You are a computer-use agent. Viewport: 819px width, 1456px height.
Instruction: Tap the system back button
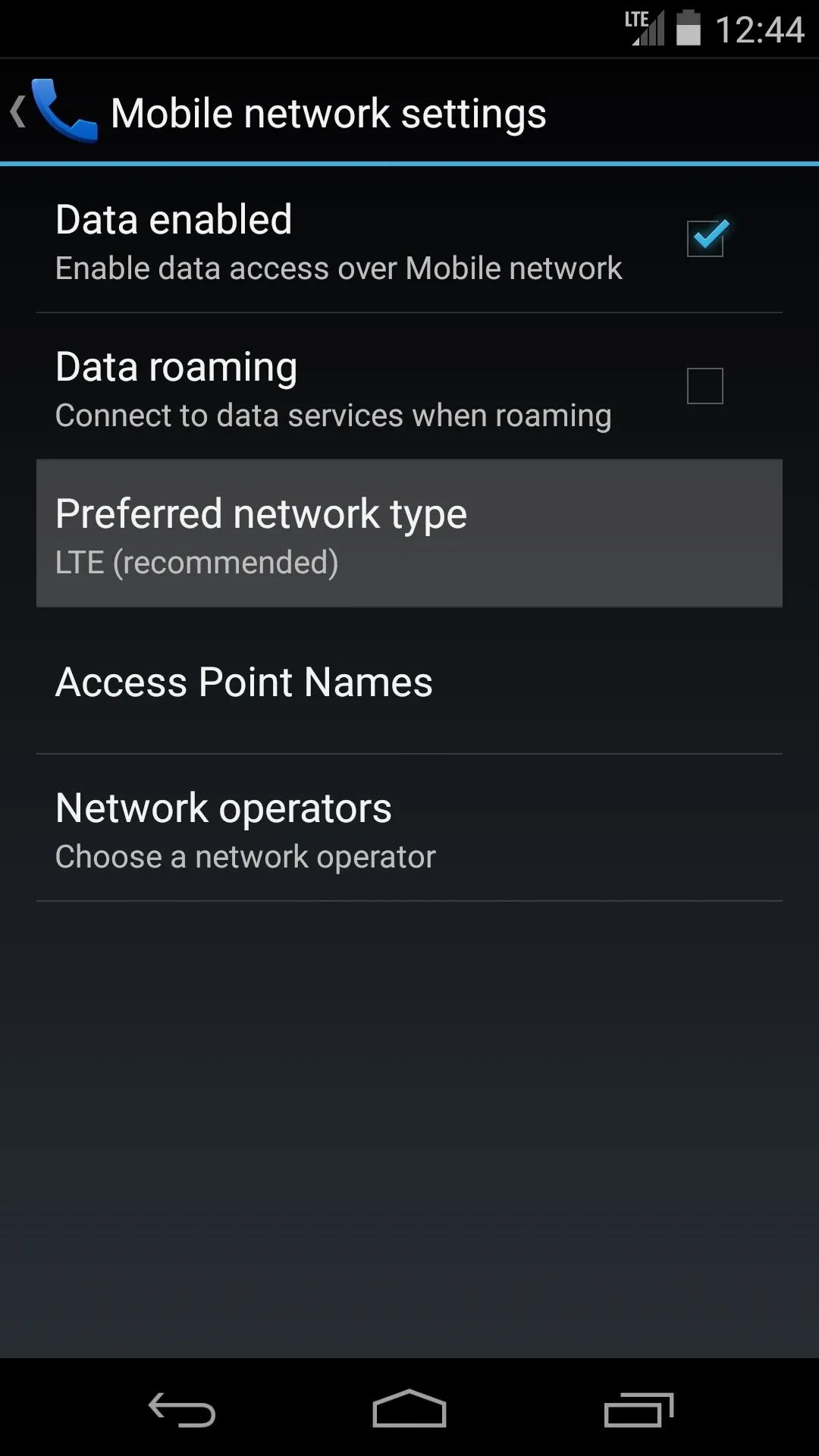[x=182, y=1409]
